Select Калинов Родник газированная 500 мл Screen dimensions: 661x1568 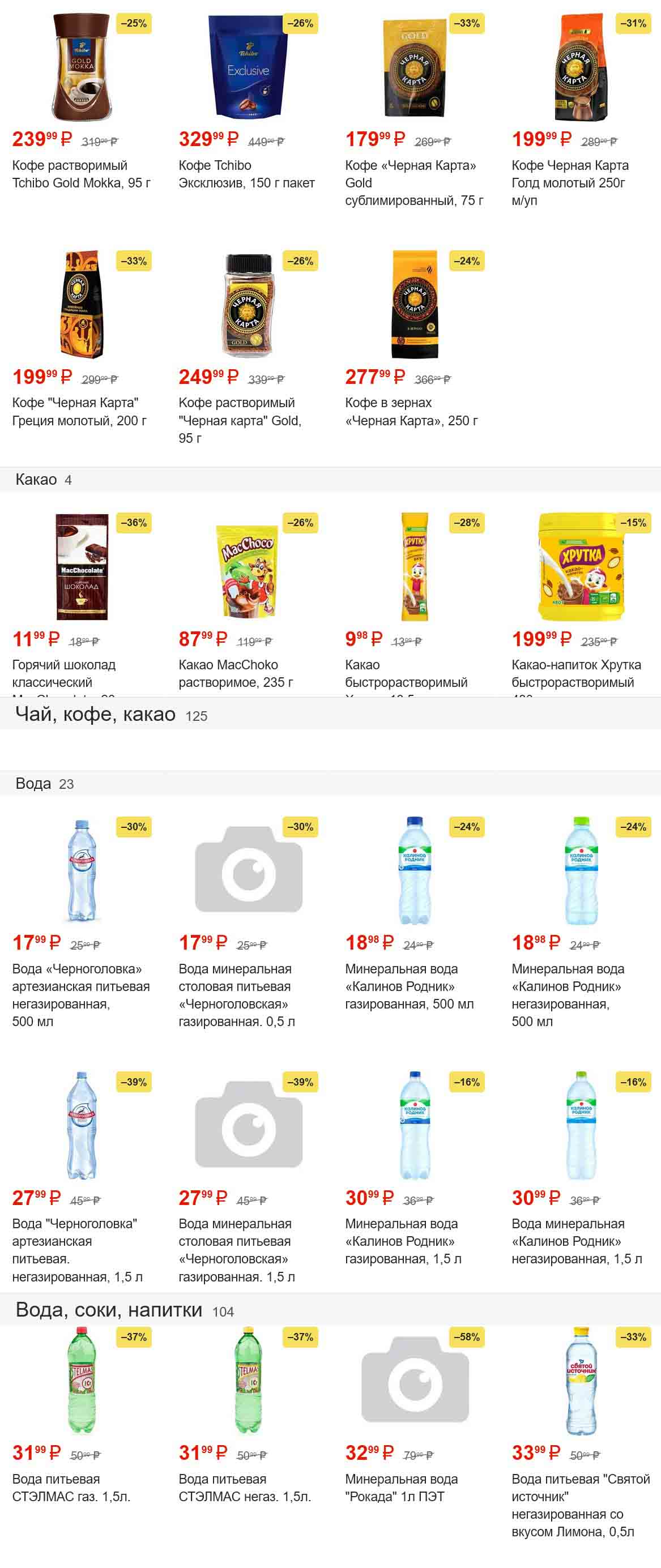coord(415,870)
